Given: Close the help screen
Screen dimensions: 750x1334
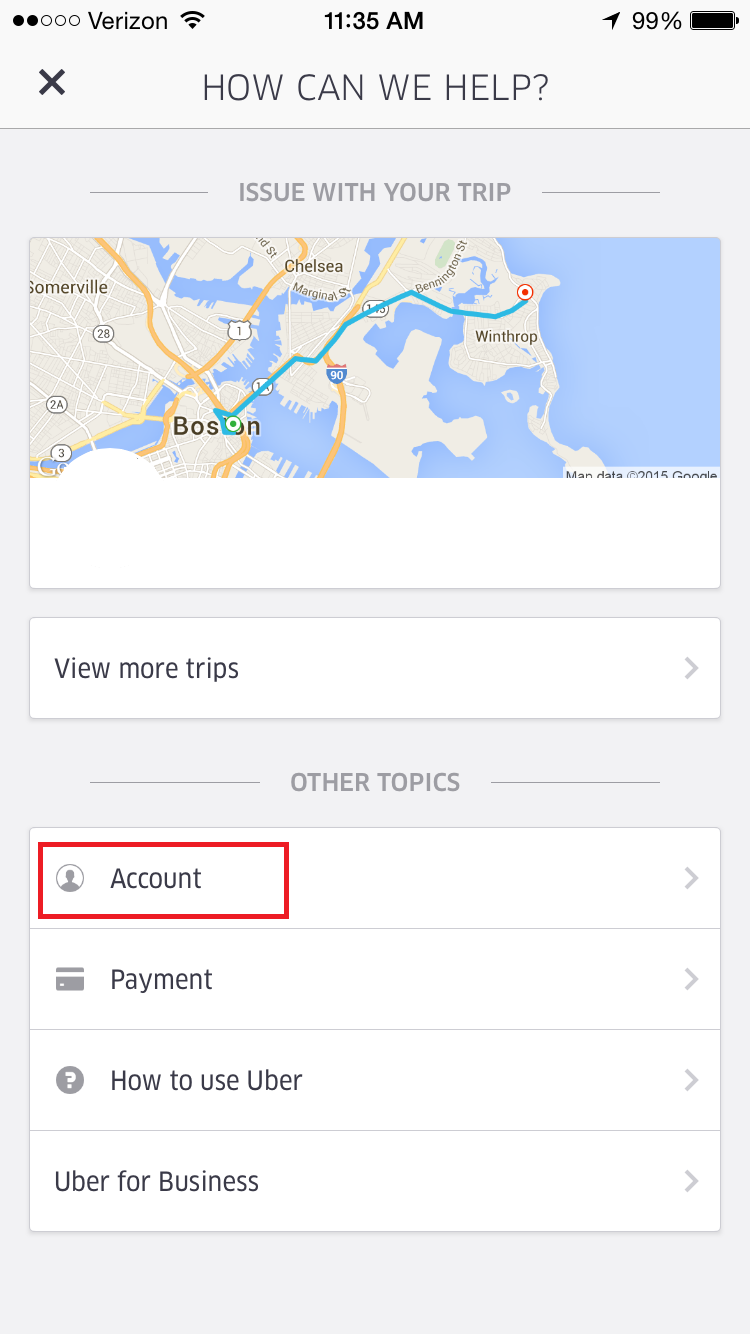Looking at the screenshot, I should click(x=52, y=83).
